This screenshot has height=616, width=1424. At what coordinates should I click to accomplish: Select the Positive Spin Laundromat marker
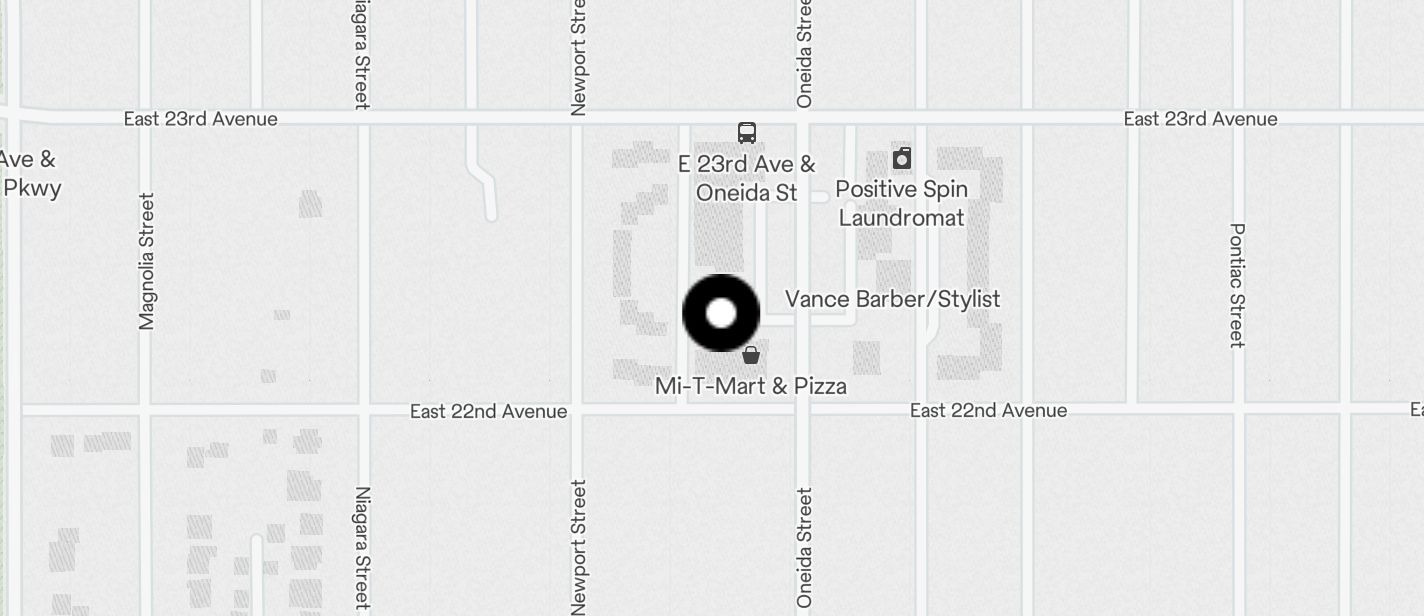tap(902, 158)
